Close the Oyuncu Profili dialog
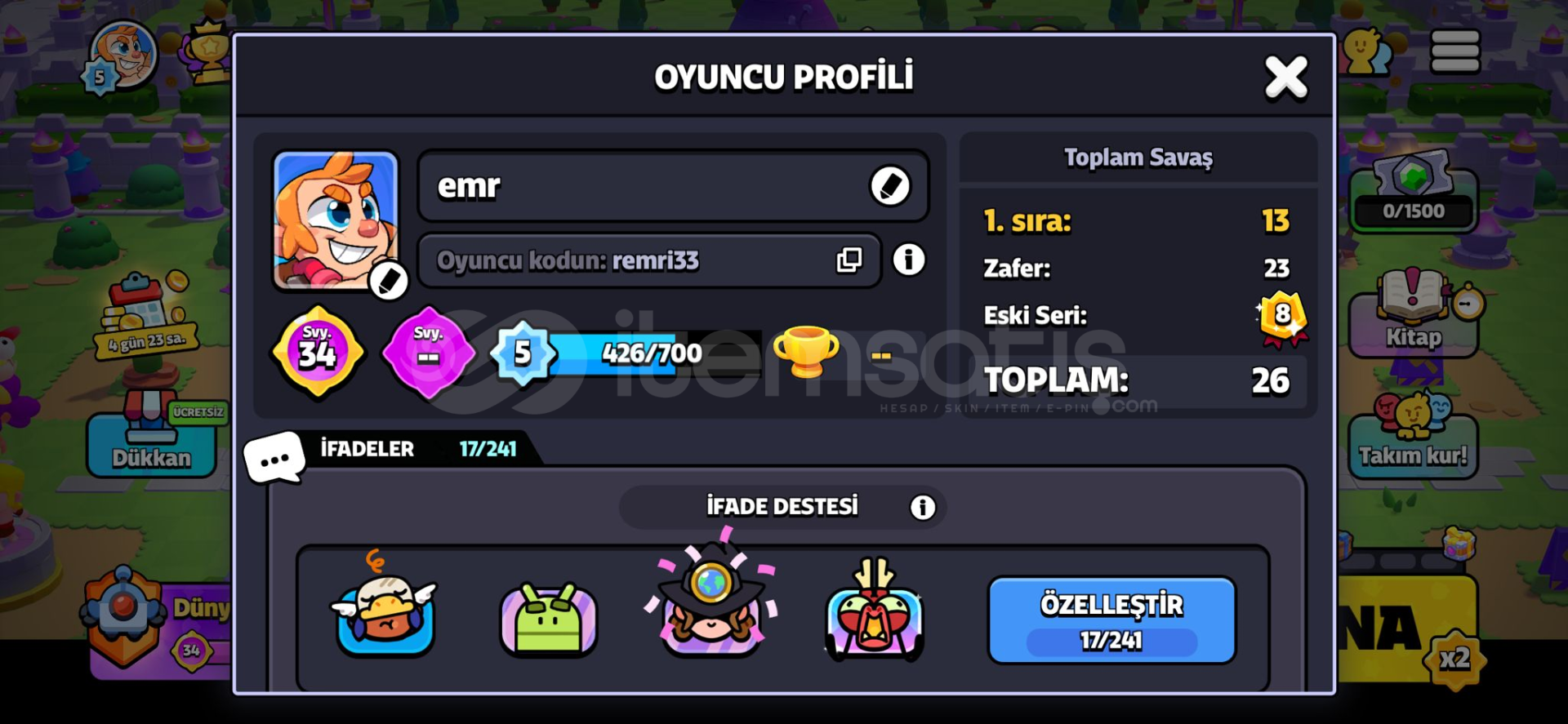The image size is (1568, 724). (x=1285, y=78)
